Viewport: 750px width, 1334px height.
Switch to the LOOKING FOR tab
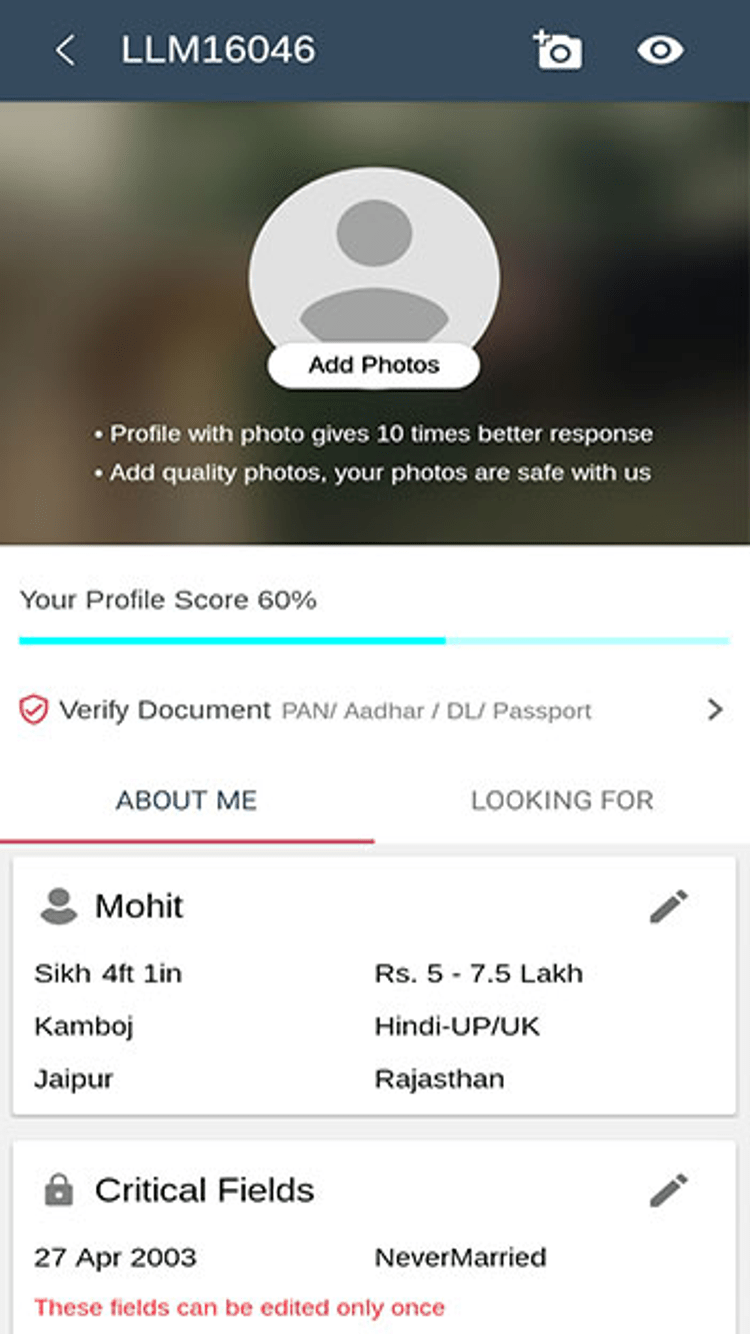click(562, 800)
